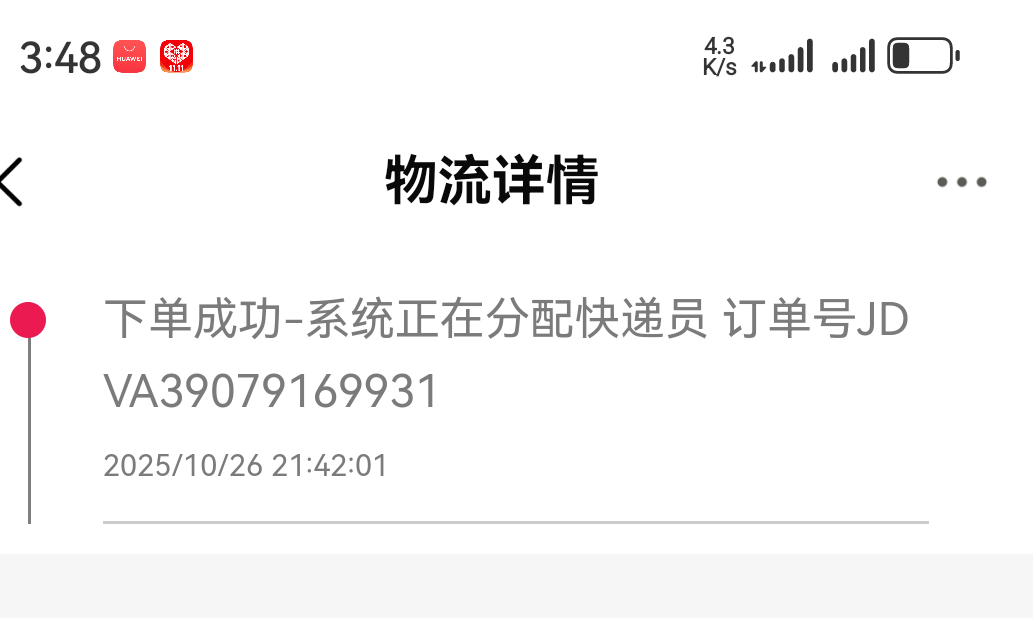Open the three-dot overflow menu

(961, 182)
